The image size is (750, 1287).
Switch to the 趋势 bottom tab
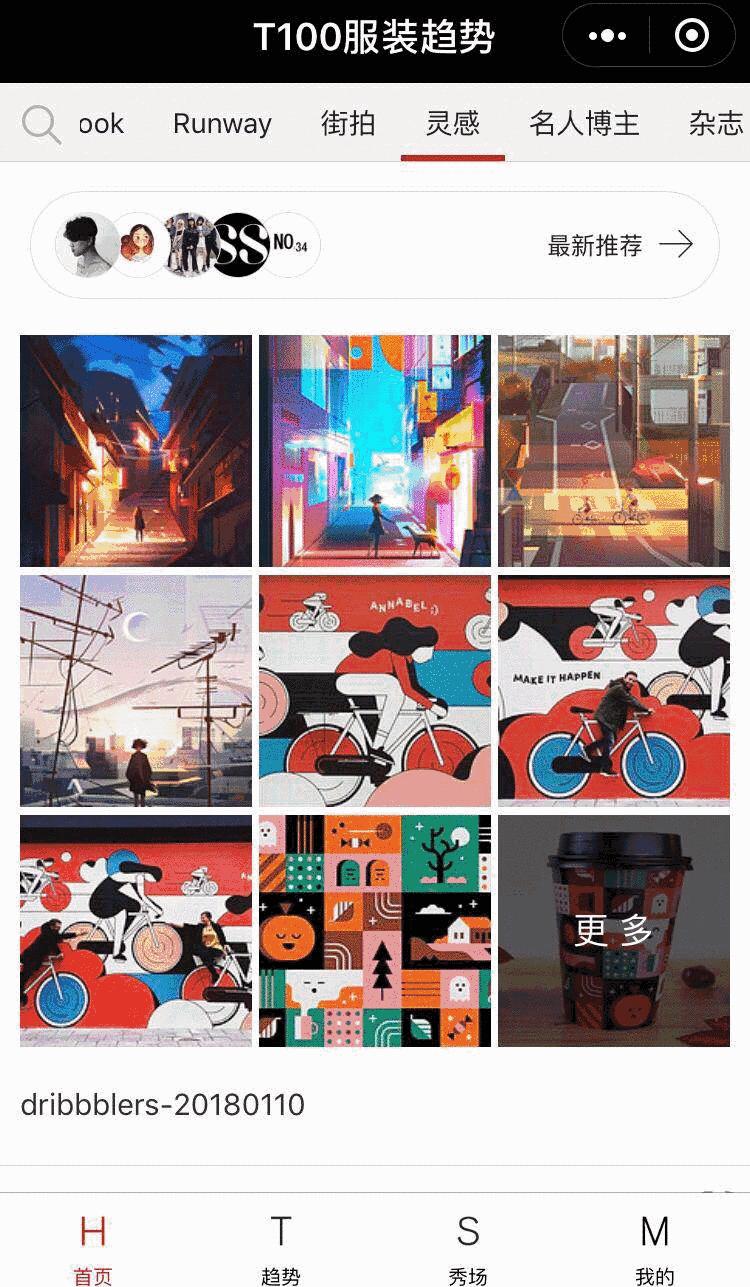pos(281,1247)
